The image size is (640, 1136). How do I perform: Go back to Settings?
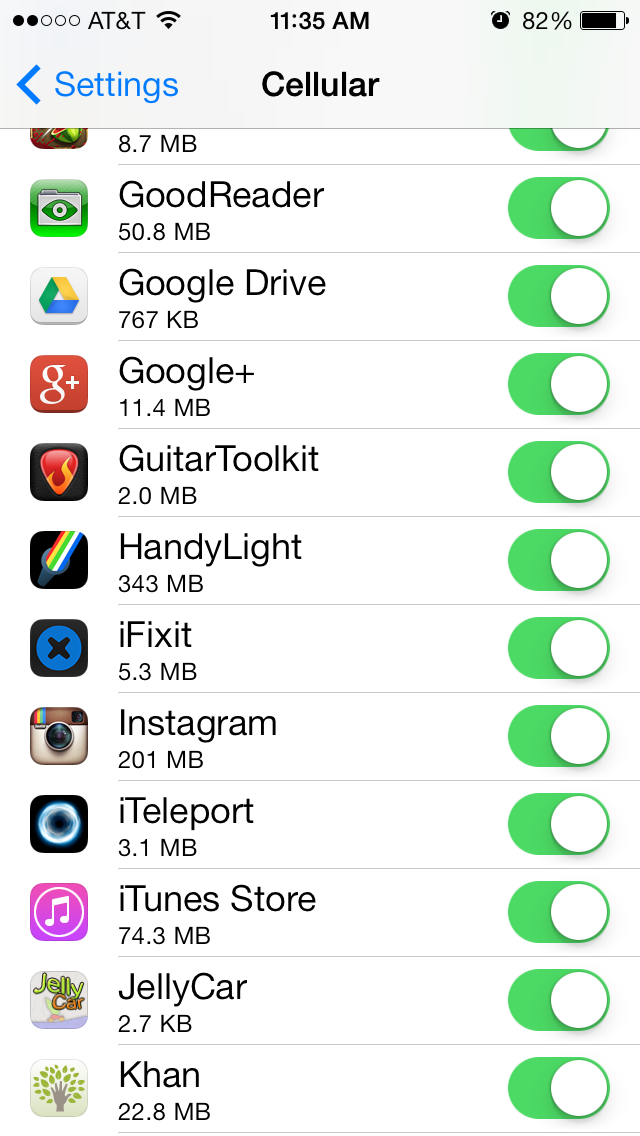[98, 85]
